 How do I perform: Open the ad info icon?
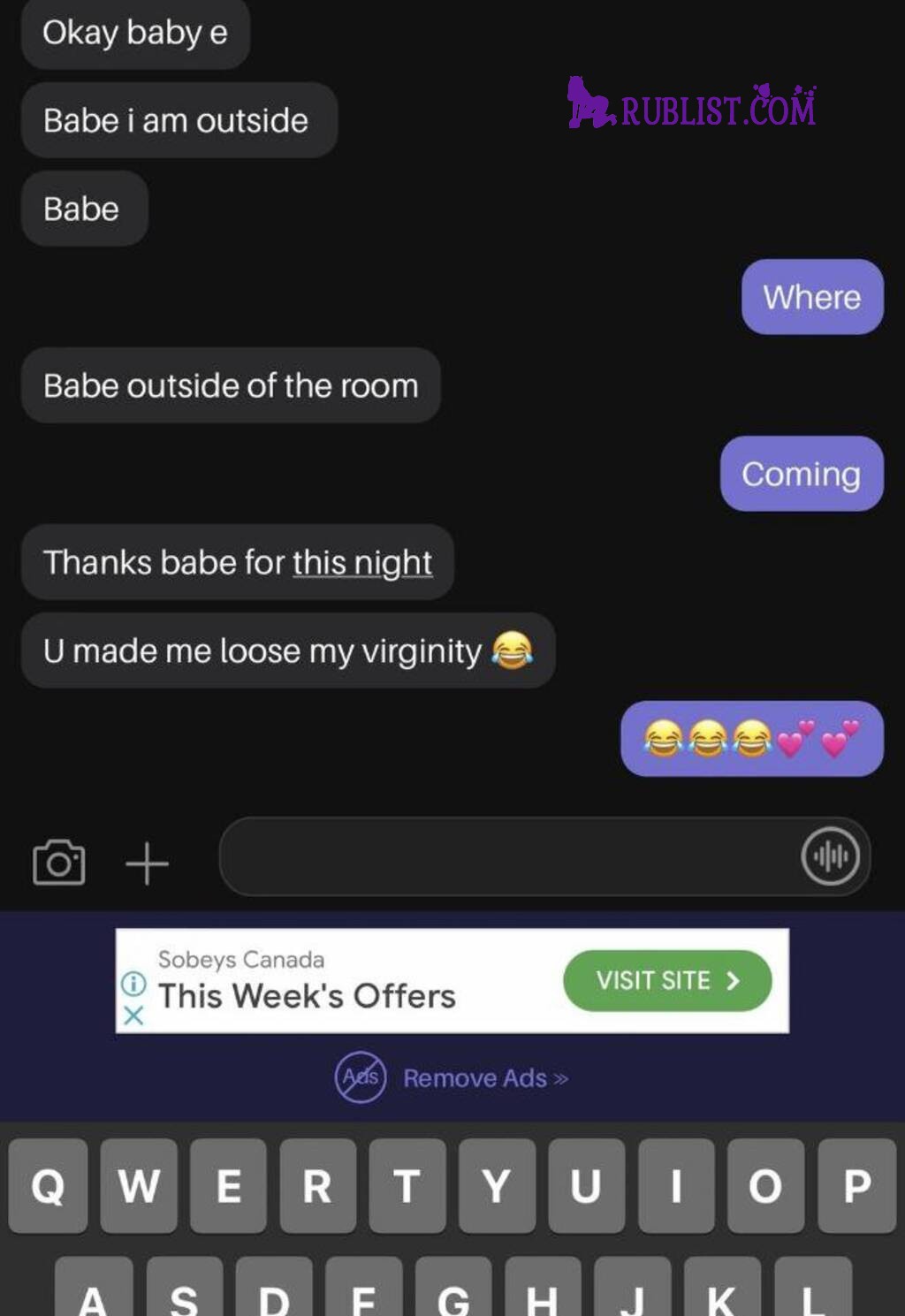[133, 983]
